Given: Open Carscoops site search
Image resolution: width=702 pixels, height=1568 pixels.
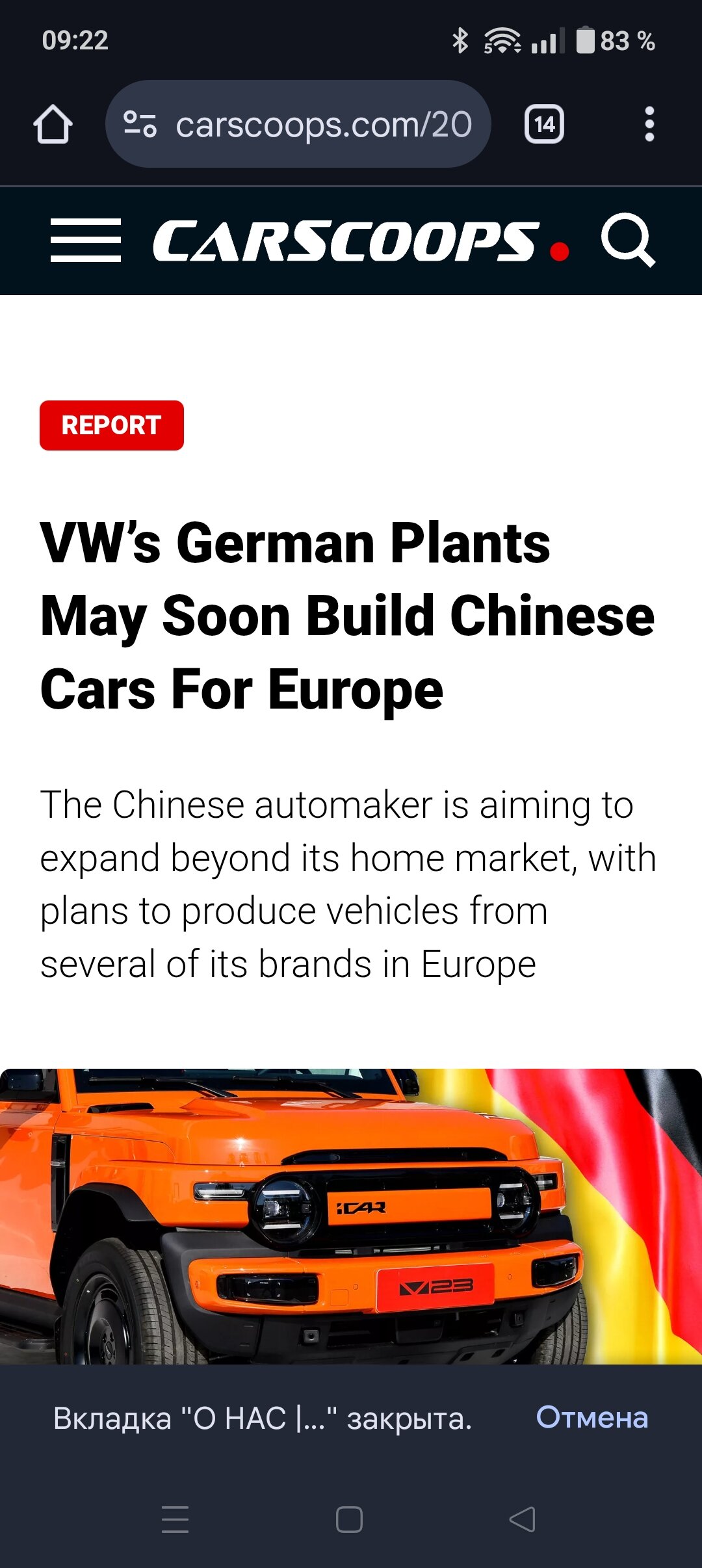Looking at the screenshot, I should coord(627,240).
